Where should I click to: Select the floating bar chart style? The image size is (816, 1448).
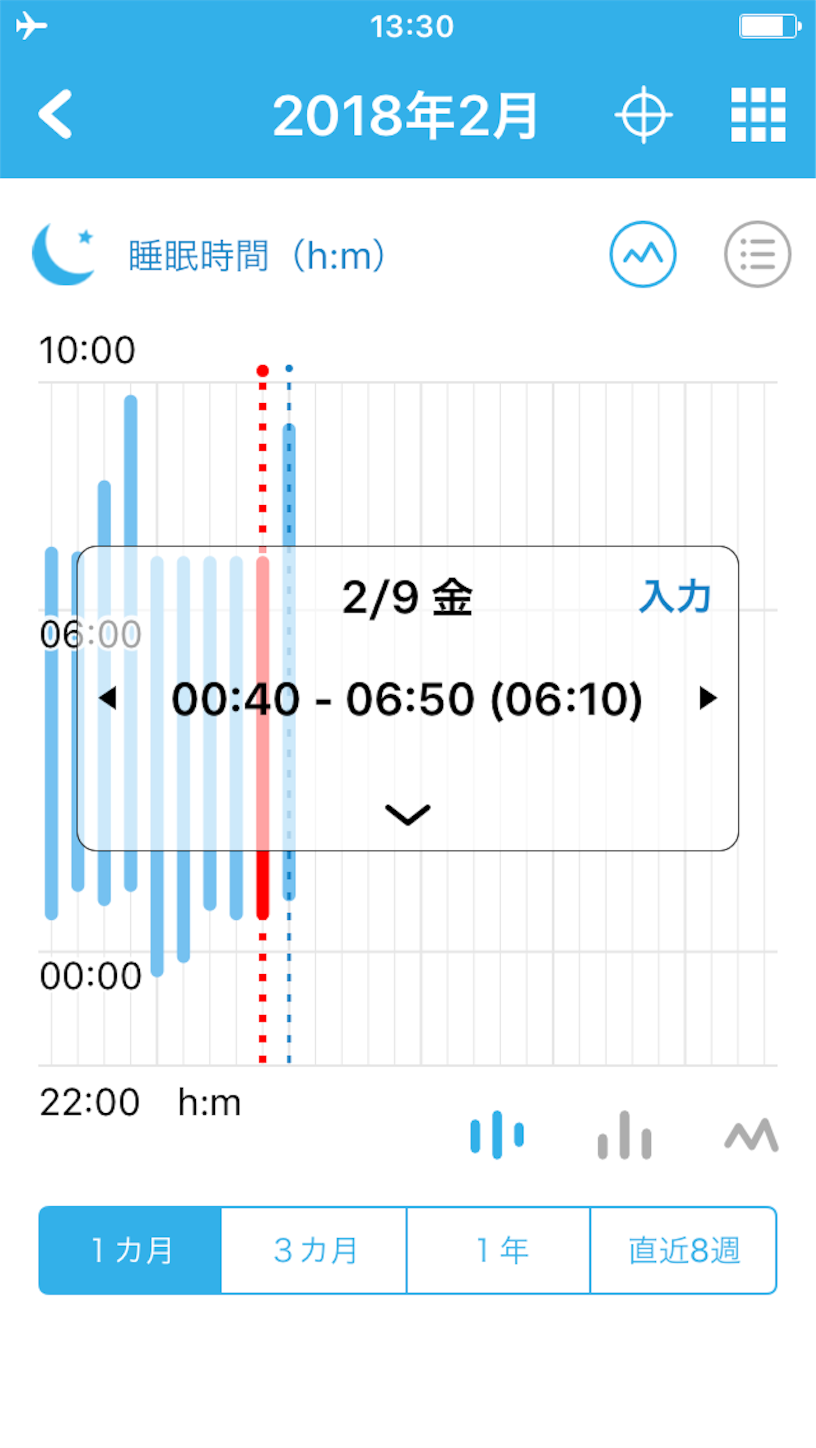pos(497,1134)
